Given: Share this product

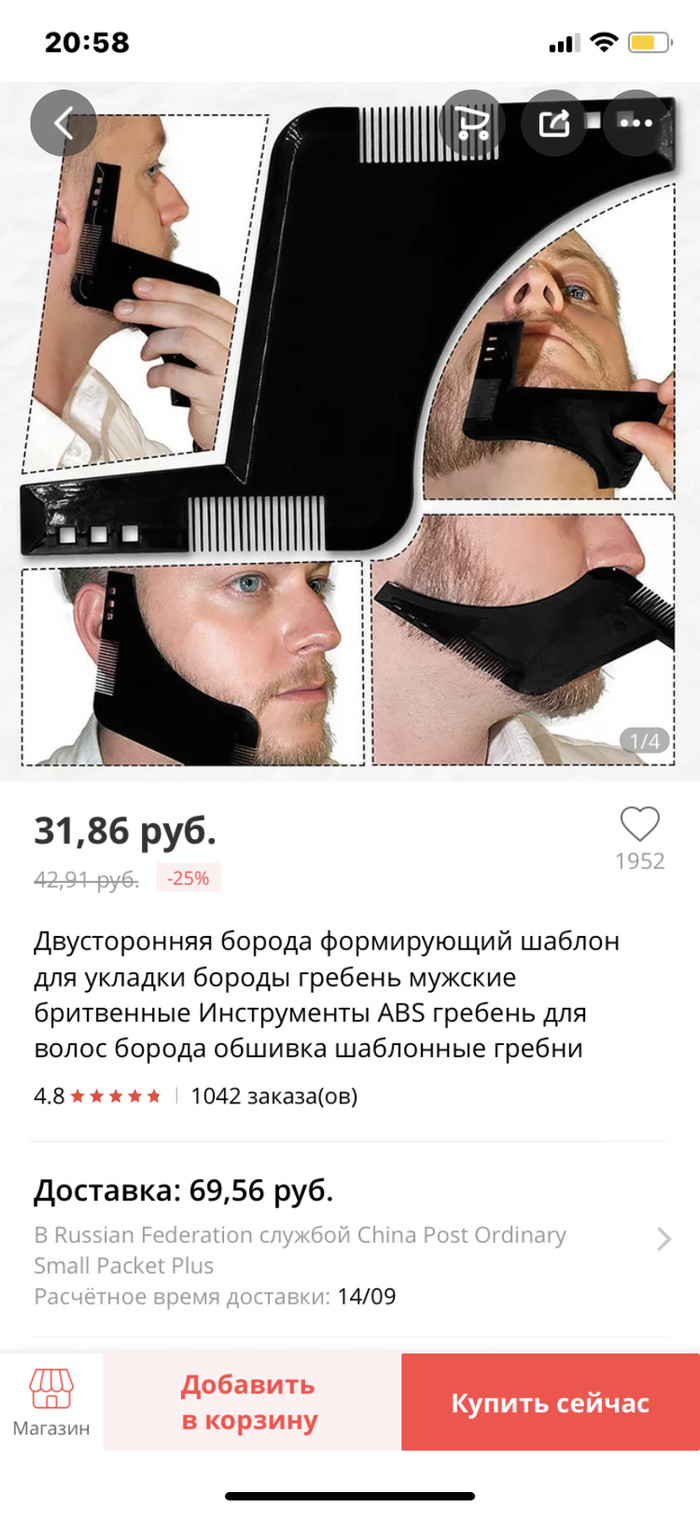Looking at the screenshot, I should (x=554, y=123).
